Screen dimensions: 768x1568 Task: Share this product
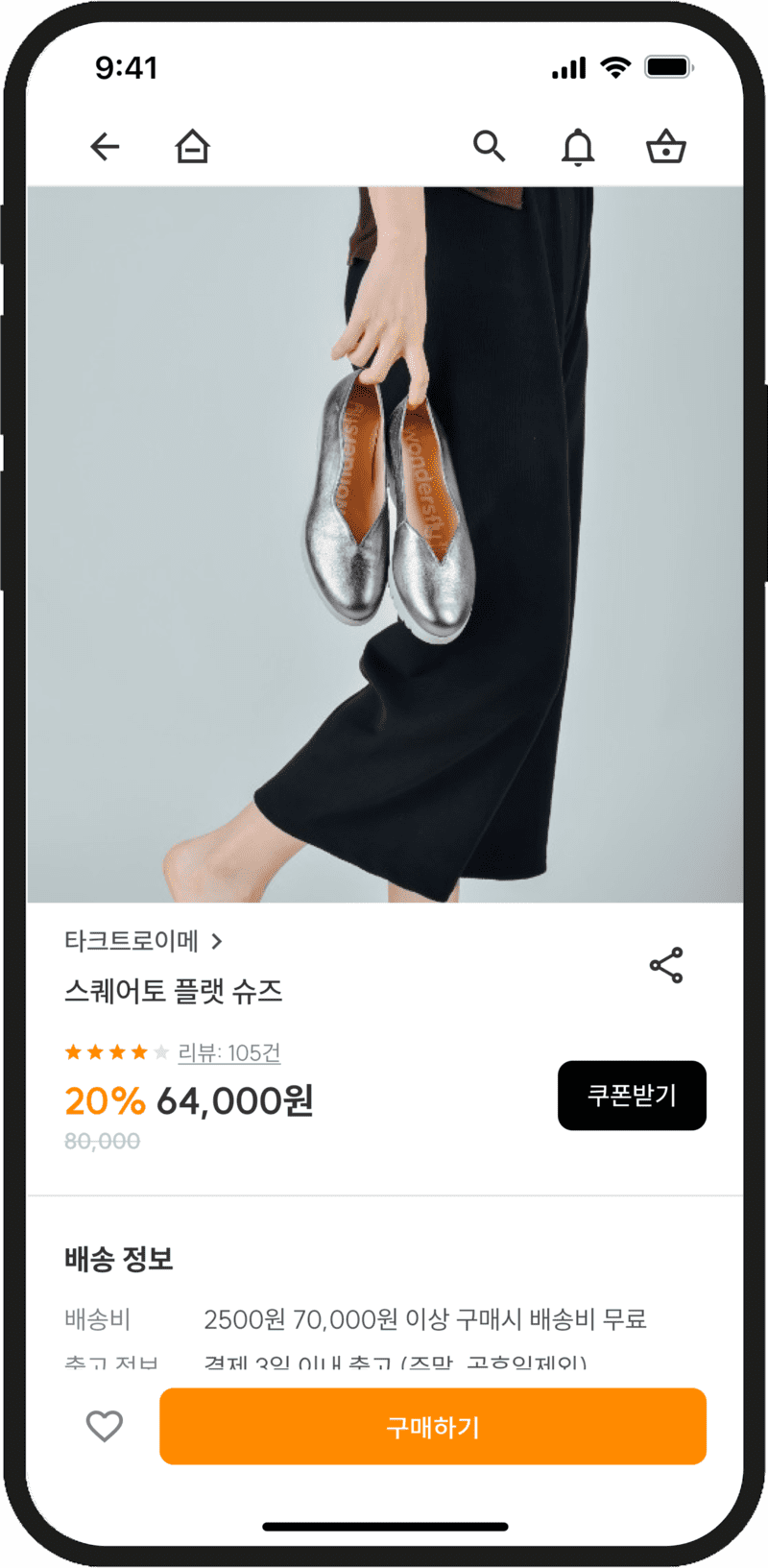666,965
